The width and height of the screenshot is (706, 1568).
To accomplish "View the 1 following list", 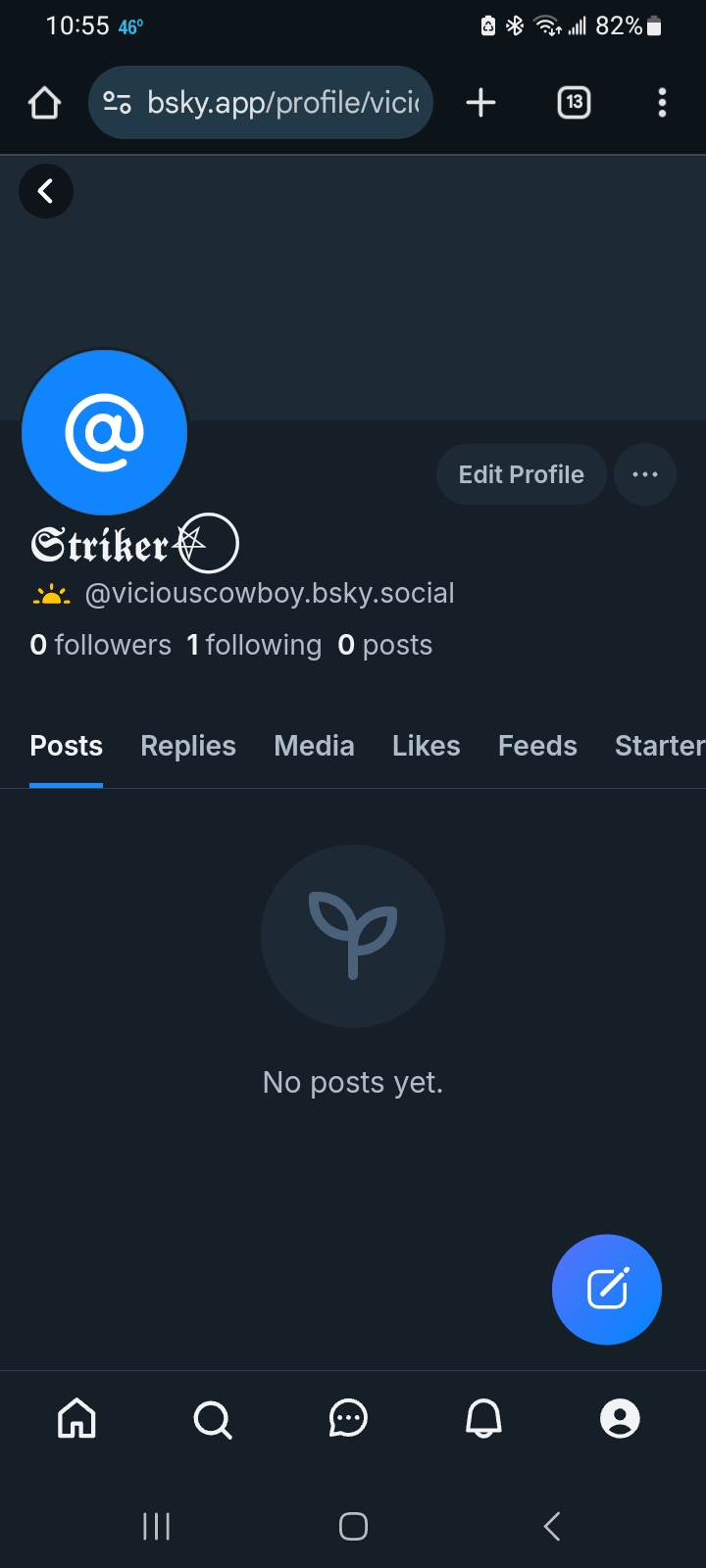I will pyautogui.click(x=254, y=645).
